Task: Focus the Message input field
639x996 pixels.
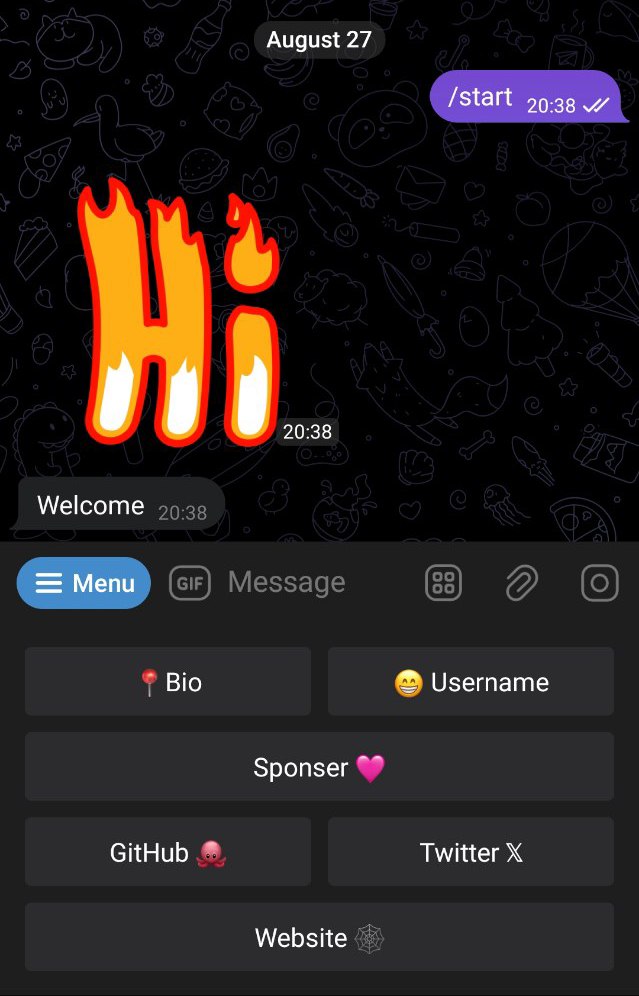Action: [x=300, y=583]
